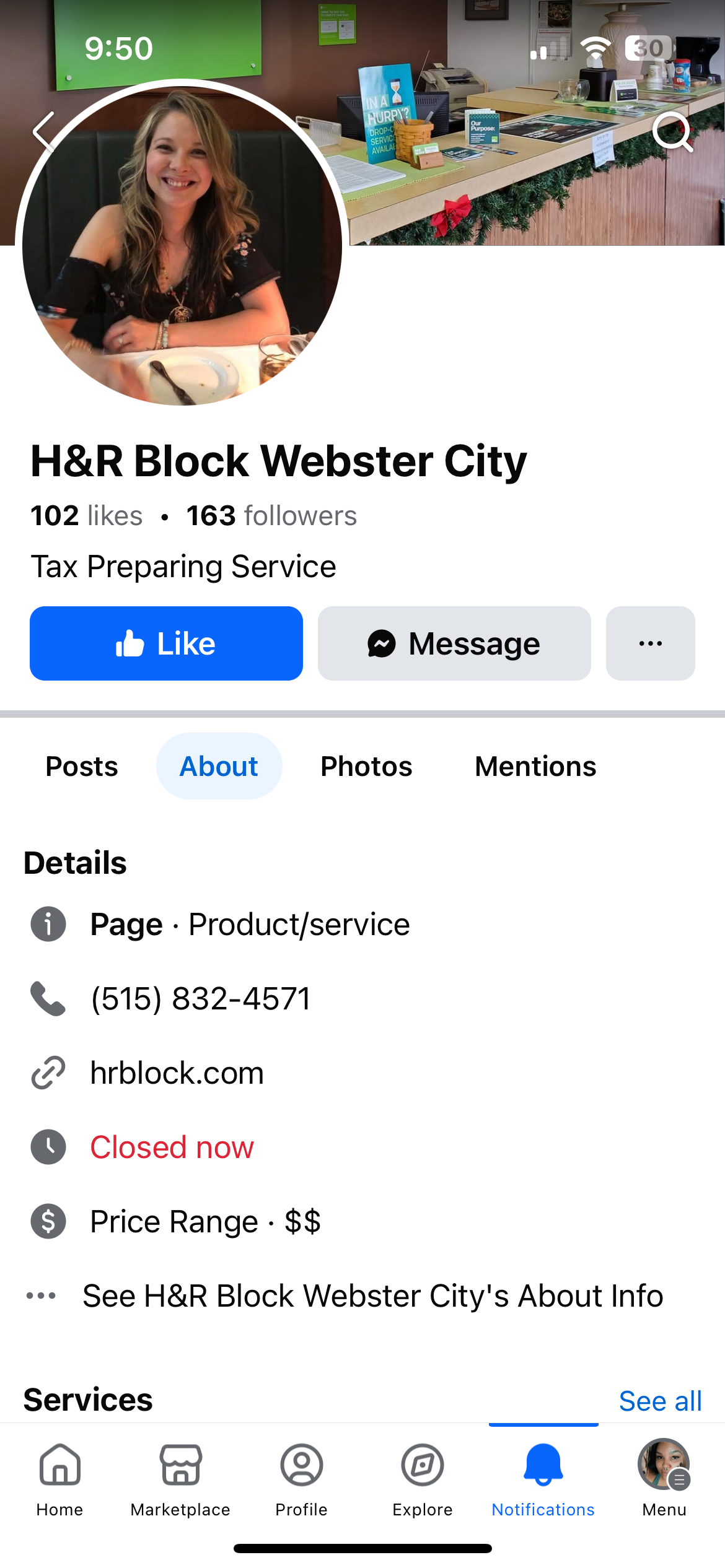Screen dimensions: 725x1568
Task: Visit the hrblock.com website link
Action: tap(177, 1073)
